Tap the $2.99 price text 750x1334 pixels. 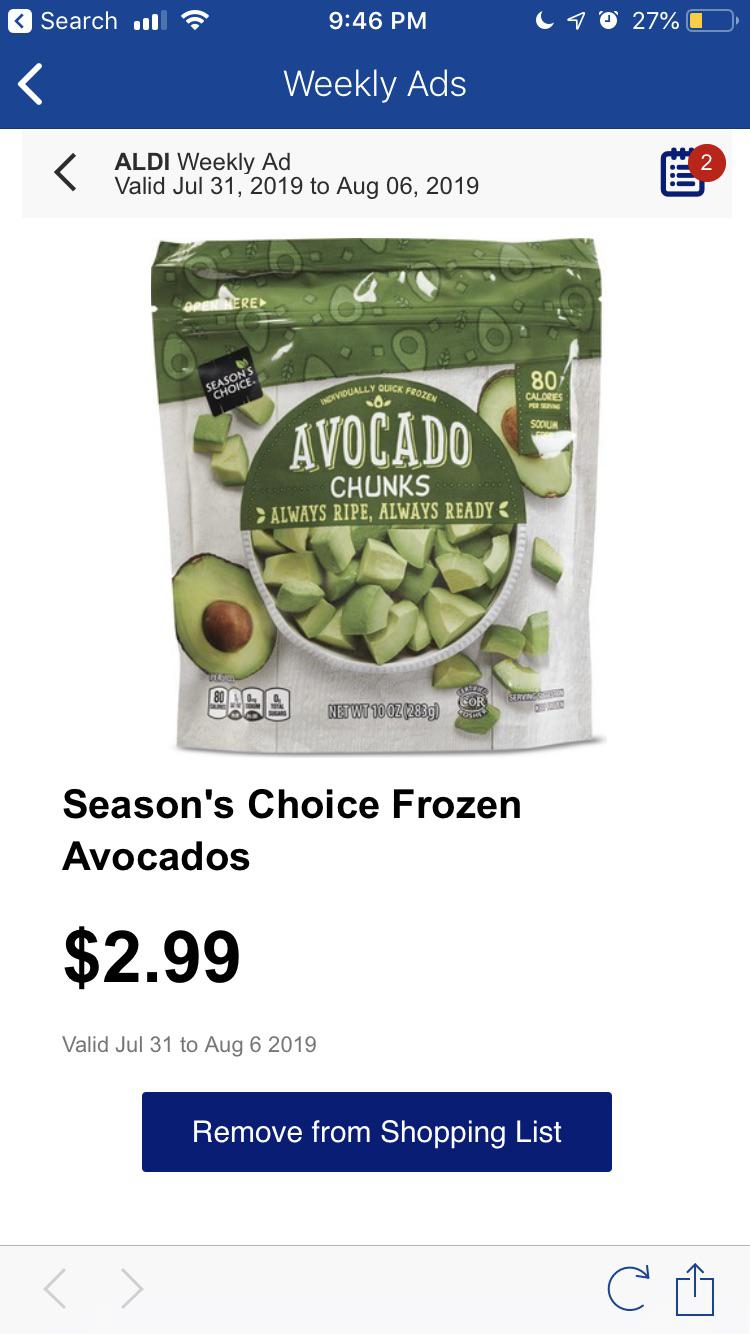151,957
